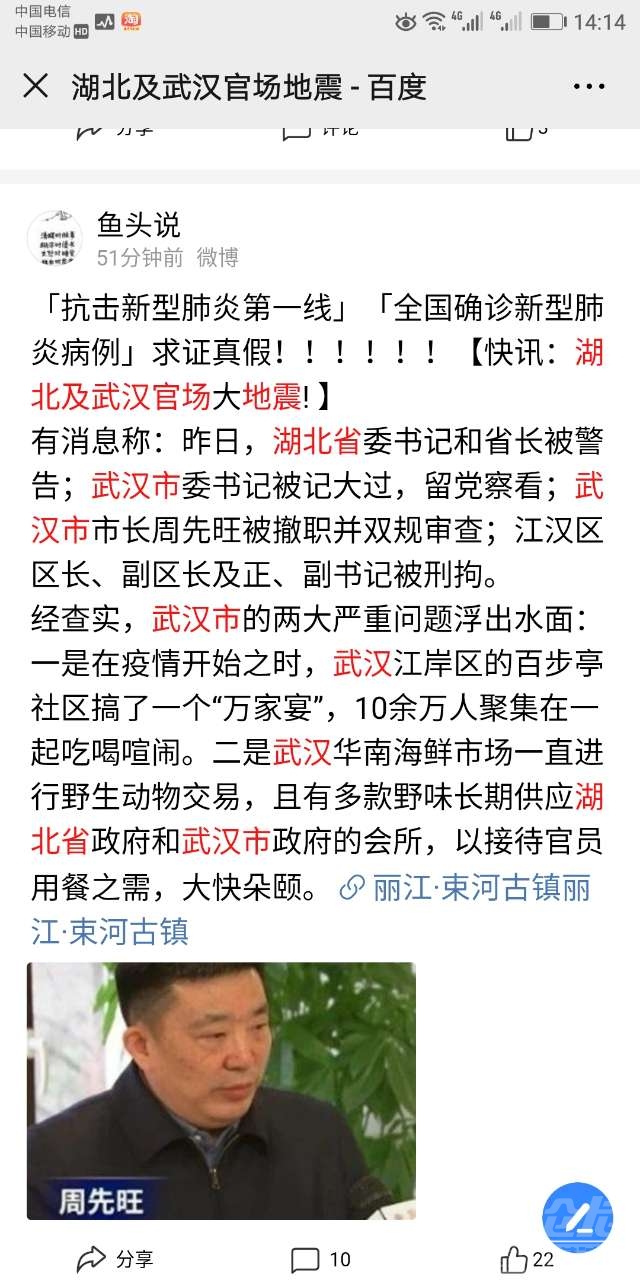Open 鱼头说 profile avatar
Image resolution: width=640 pixels, height=1280 pixels.
tap(55, 238)
